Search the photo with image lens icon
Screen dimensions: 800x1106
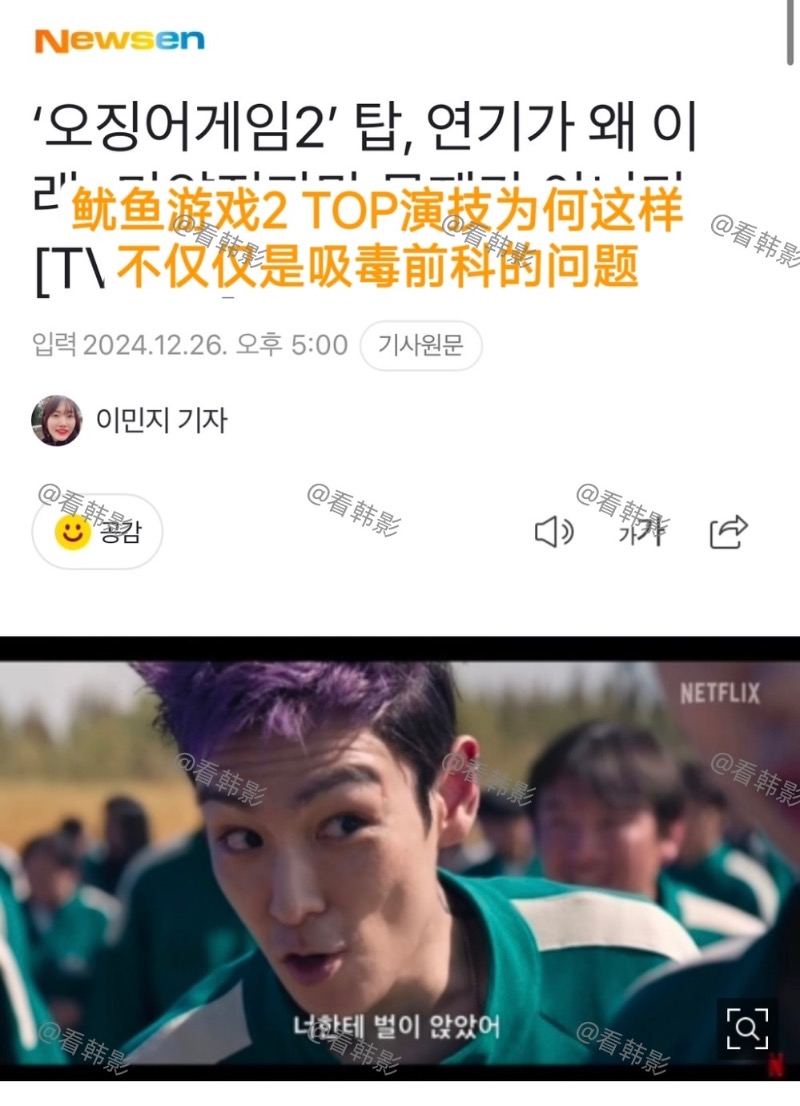pos(746,1027)
